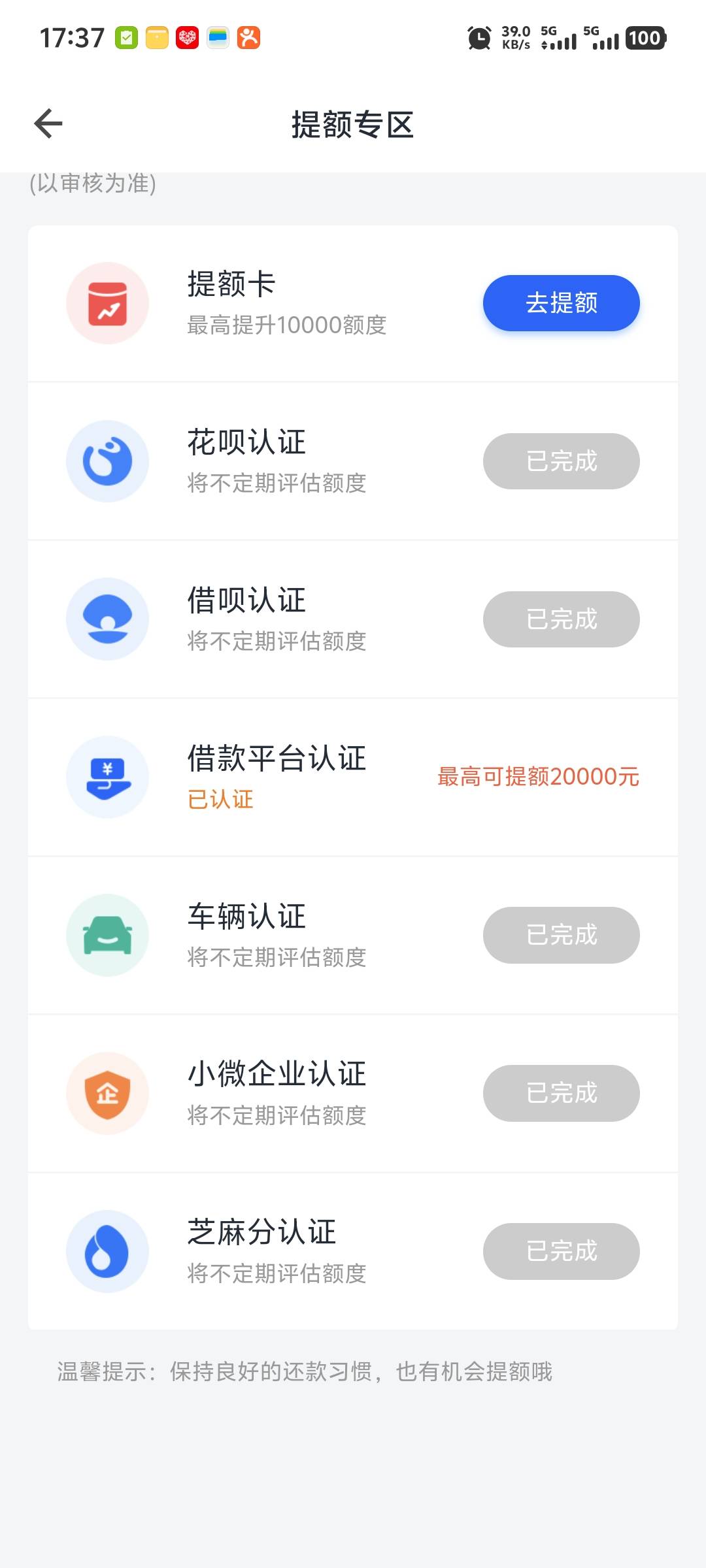This screenshot has width=706, height=1568.
Task: Open the 借款平台认证 row
Action: 353,777
